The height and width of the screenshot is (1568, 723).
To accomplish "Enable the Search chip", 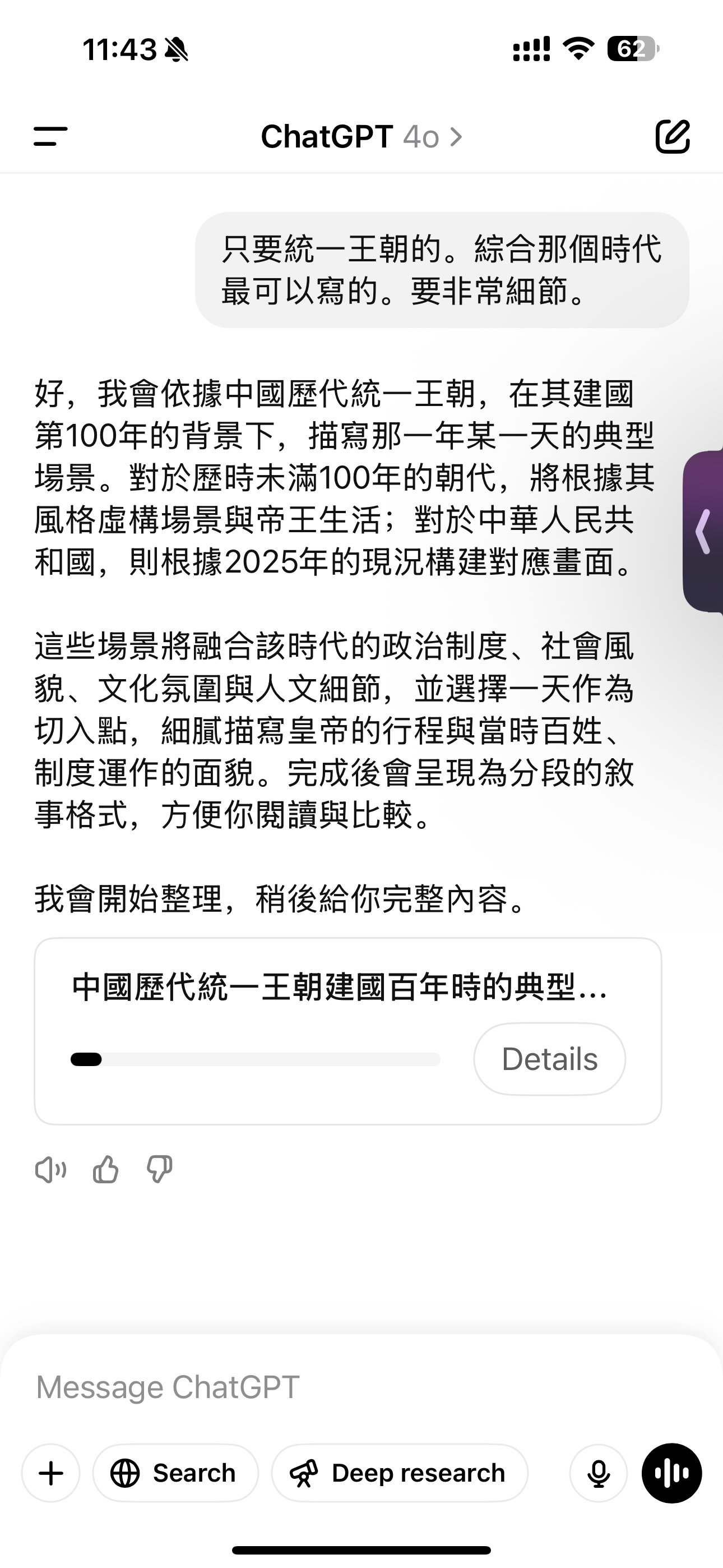I will point(175,1473).
